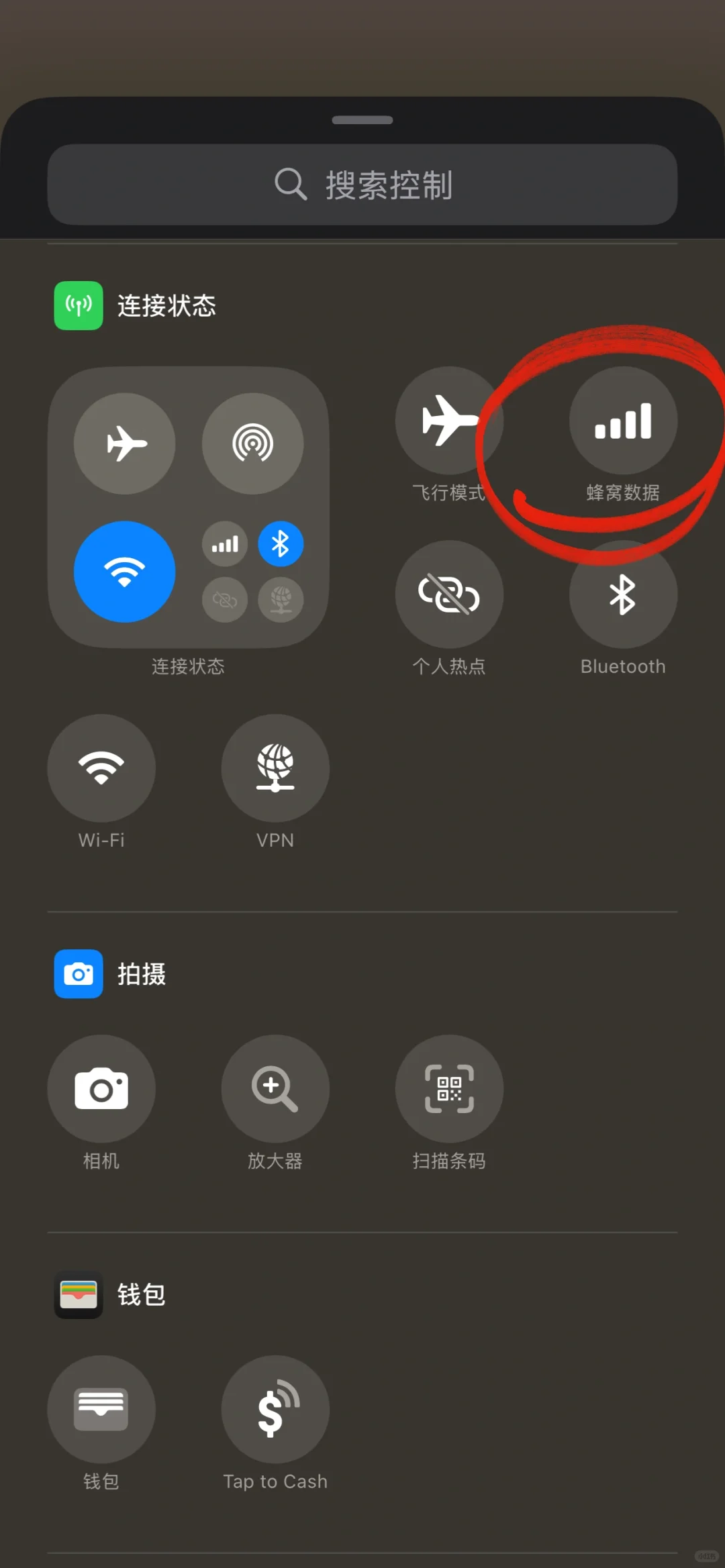Open the 个人热点 personal hotspot control

click(450, 594)
